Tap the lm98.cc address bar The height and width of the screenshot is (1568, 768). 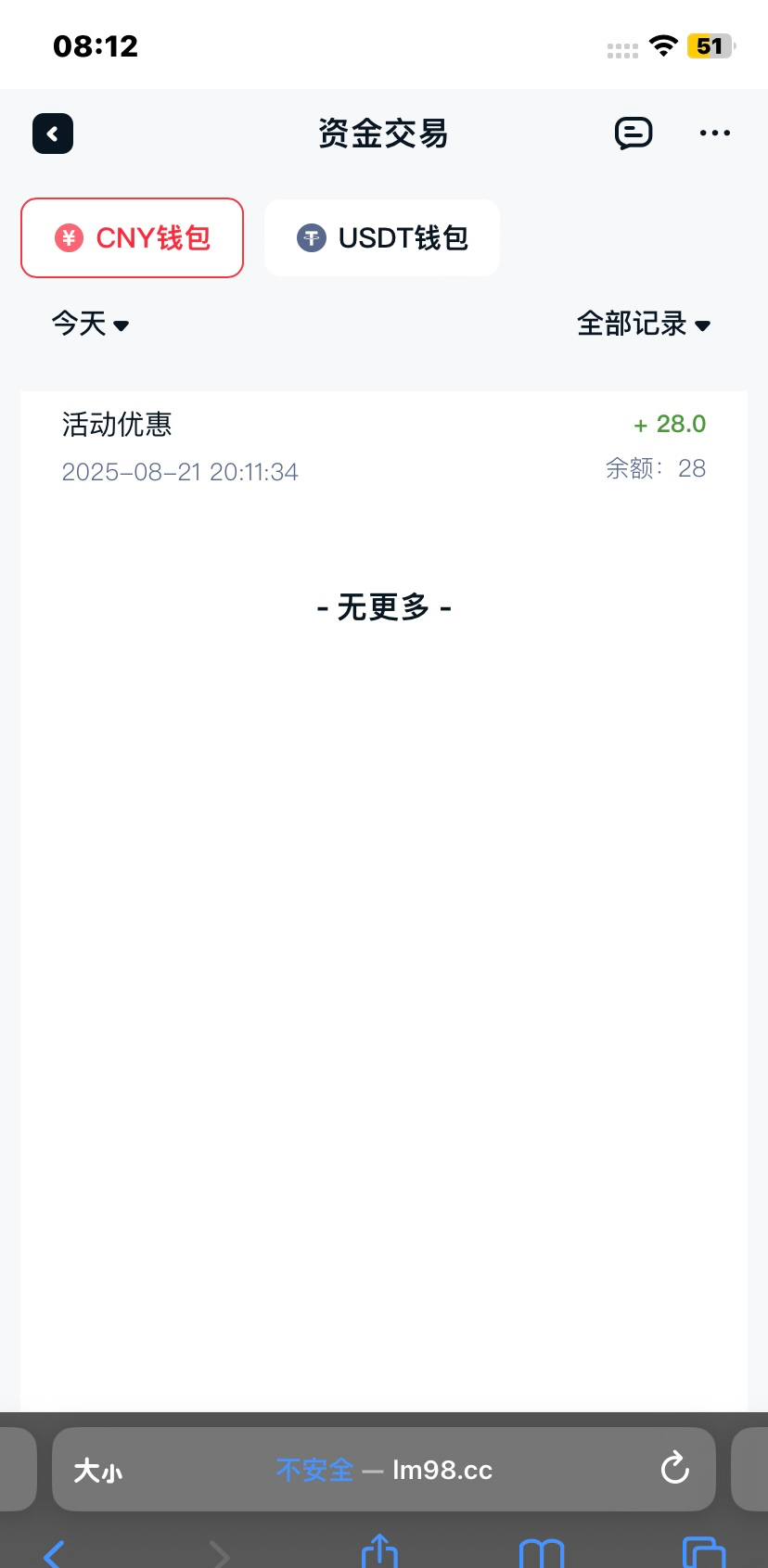384,1470
